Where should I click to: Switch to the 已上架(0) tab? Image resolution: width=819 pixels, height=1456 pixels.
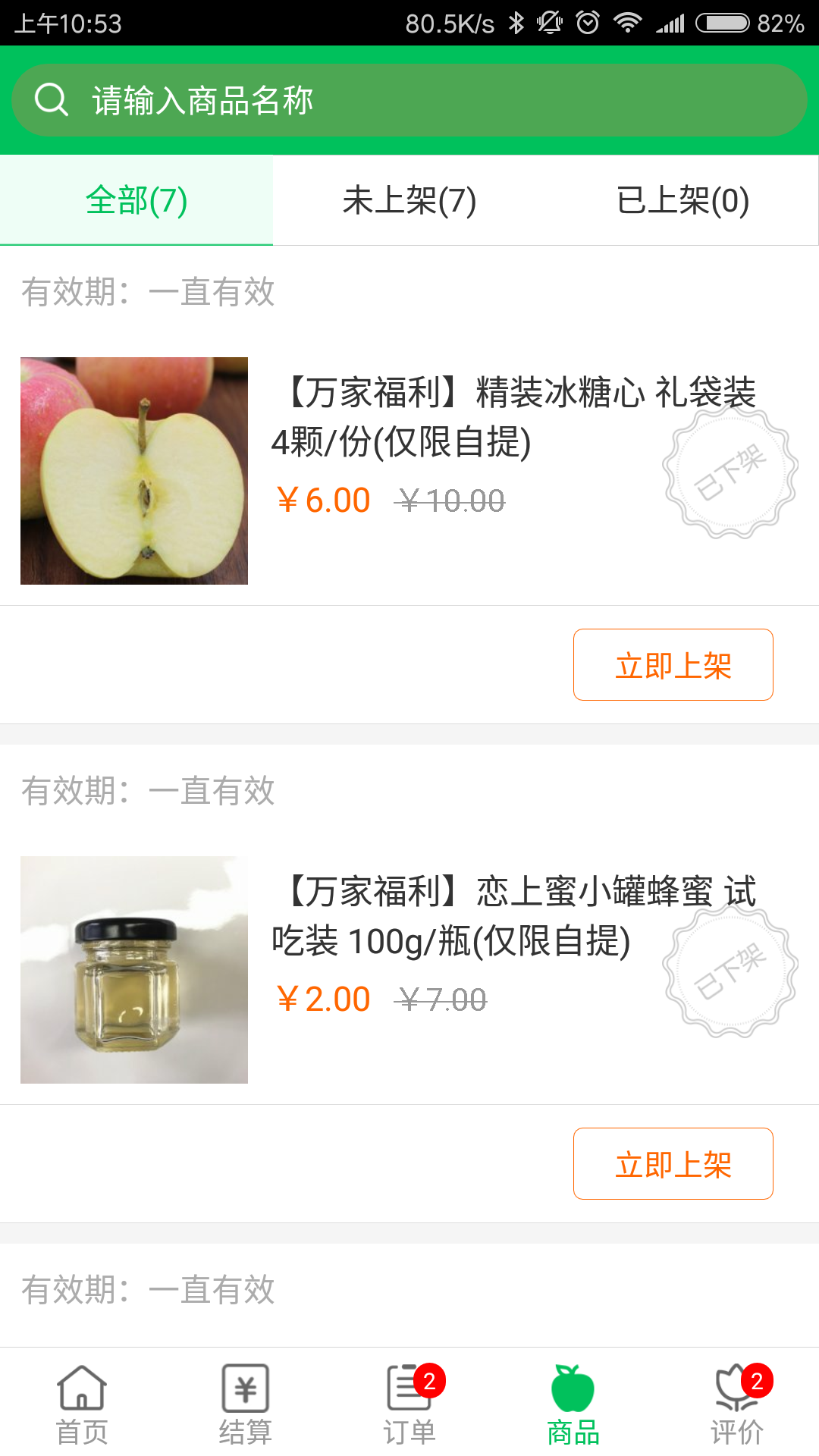pos(682,201)
